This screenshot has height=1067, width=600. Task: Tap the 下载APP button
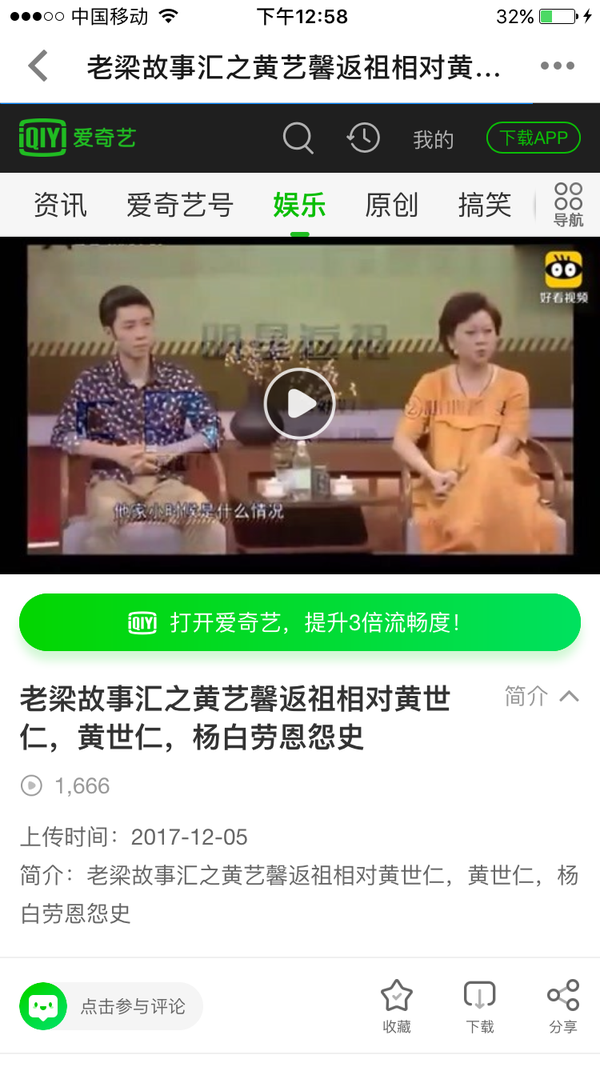point(533,137)
